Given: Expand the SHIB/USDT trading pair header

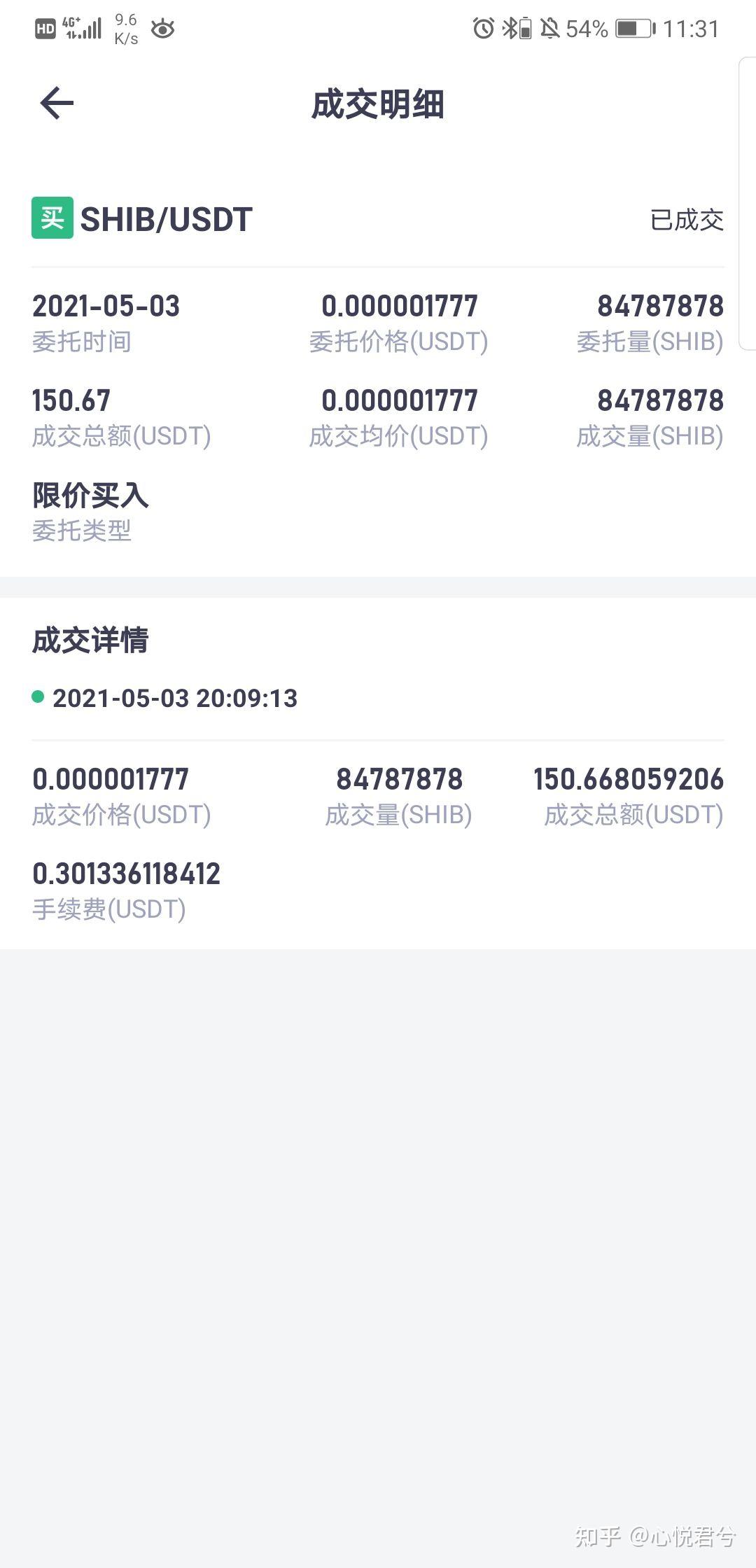Looking at the screenshot, I should click(x=164, y=219).
